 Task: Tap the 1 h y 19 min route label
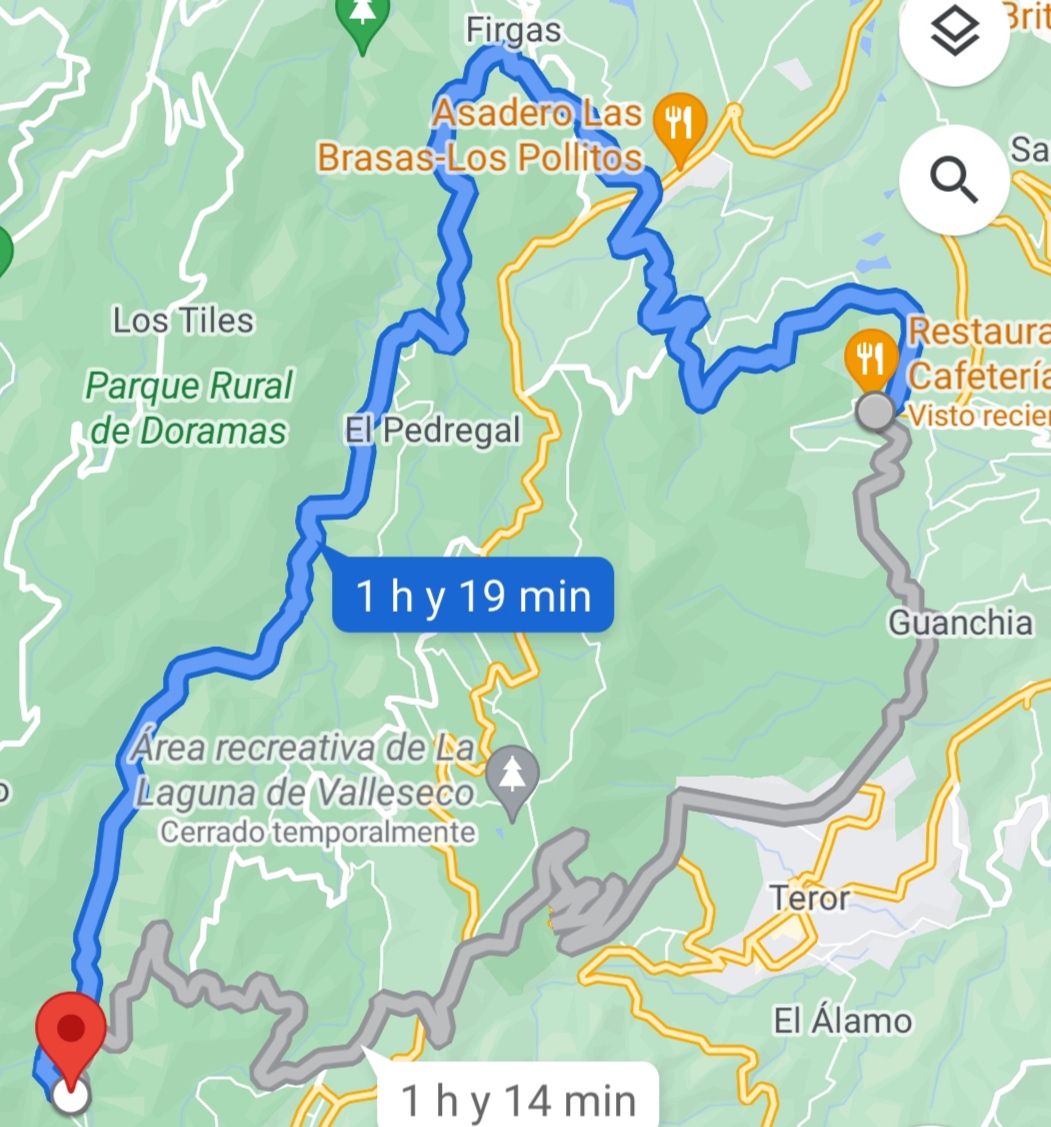473,596
